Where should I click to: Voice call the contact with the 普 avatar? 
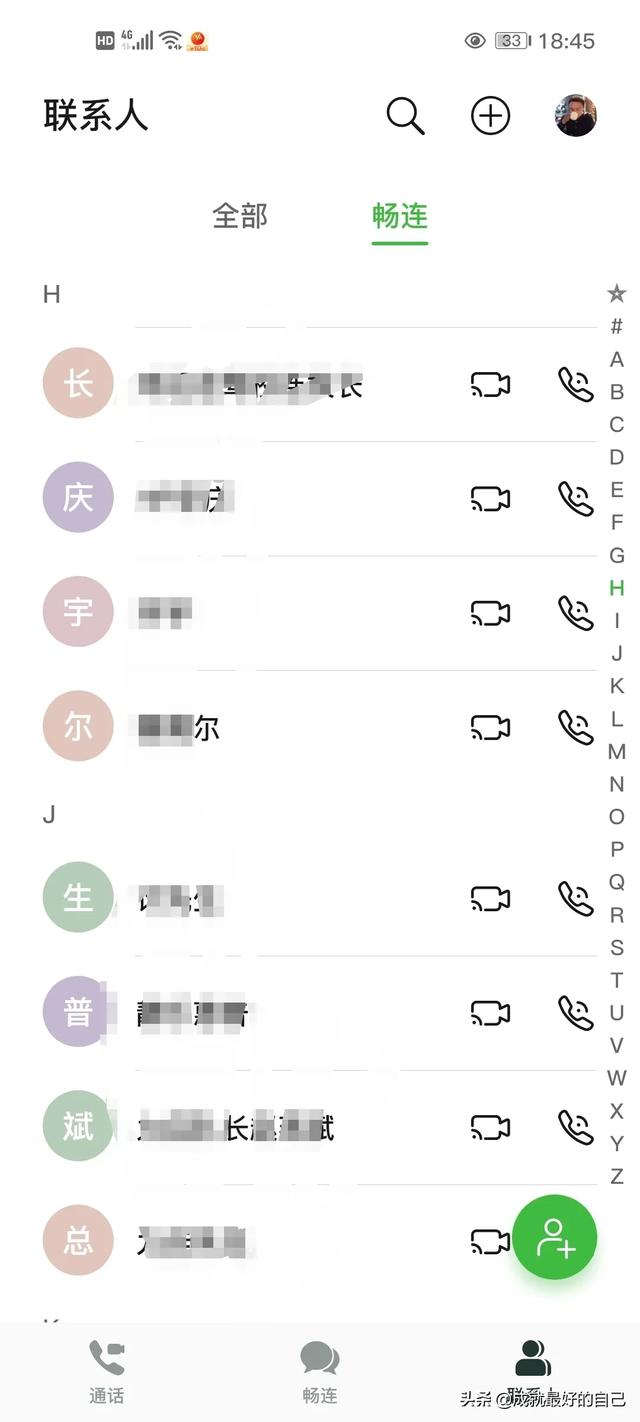pyautogui.click(x=575, y=1013)
